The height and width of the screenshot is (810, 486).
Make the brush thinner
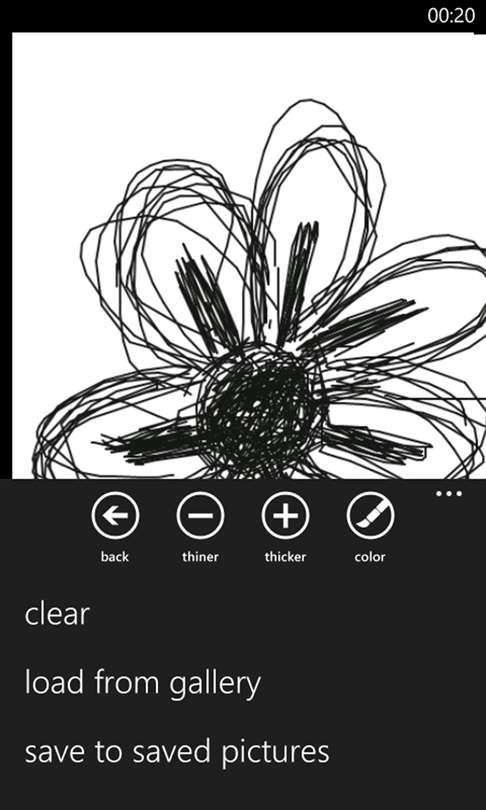200,516
